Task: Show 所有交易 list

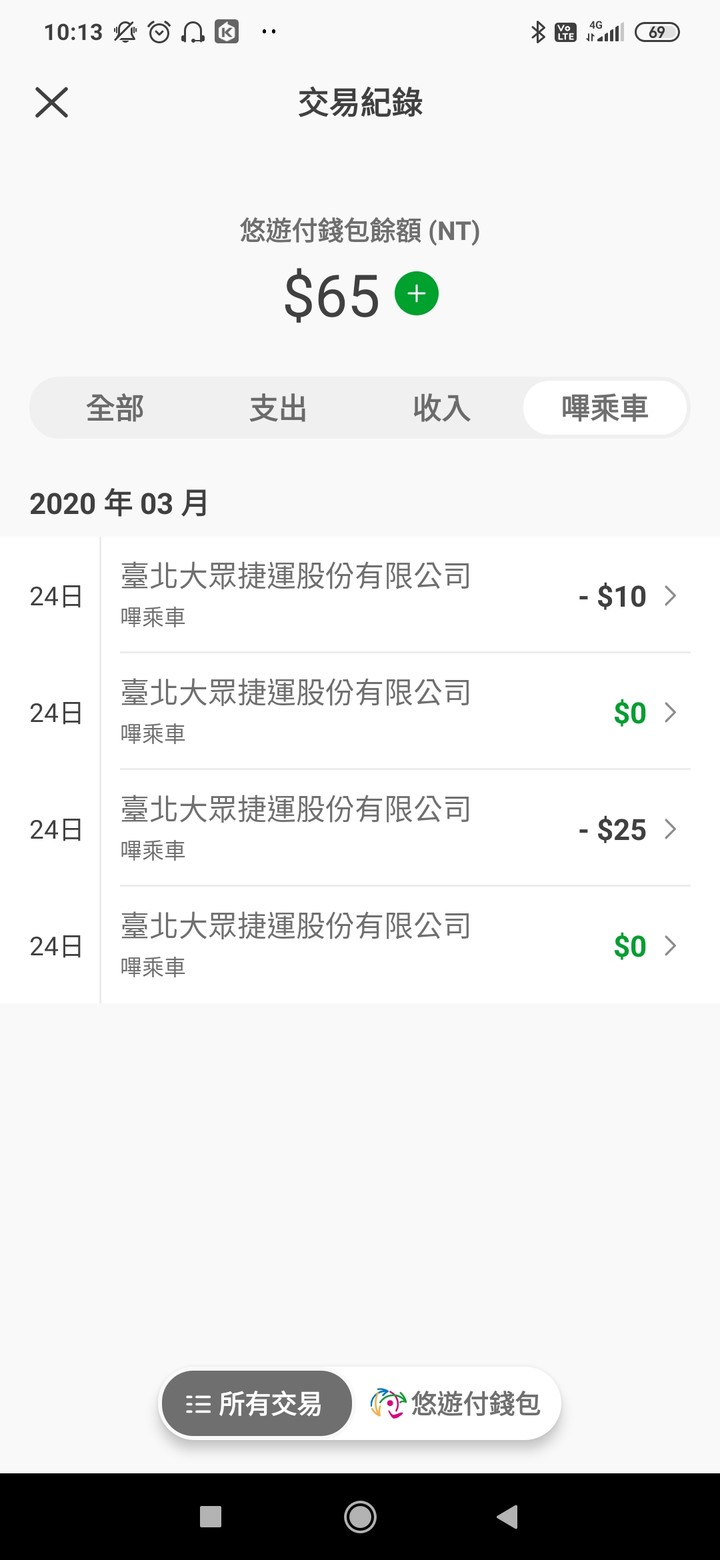Action: [256, 1404]
